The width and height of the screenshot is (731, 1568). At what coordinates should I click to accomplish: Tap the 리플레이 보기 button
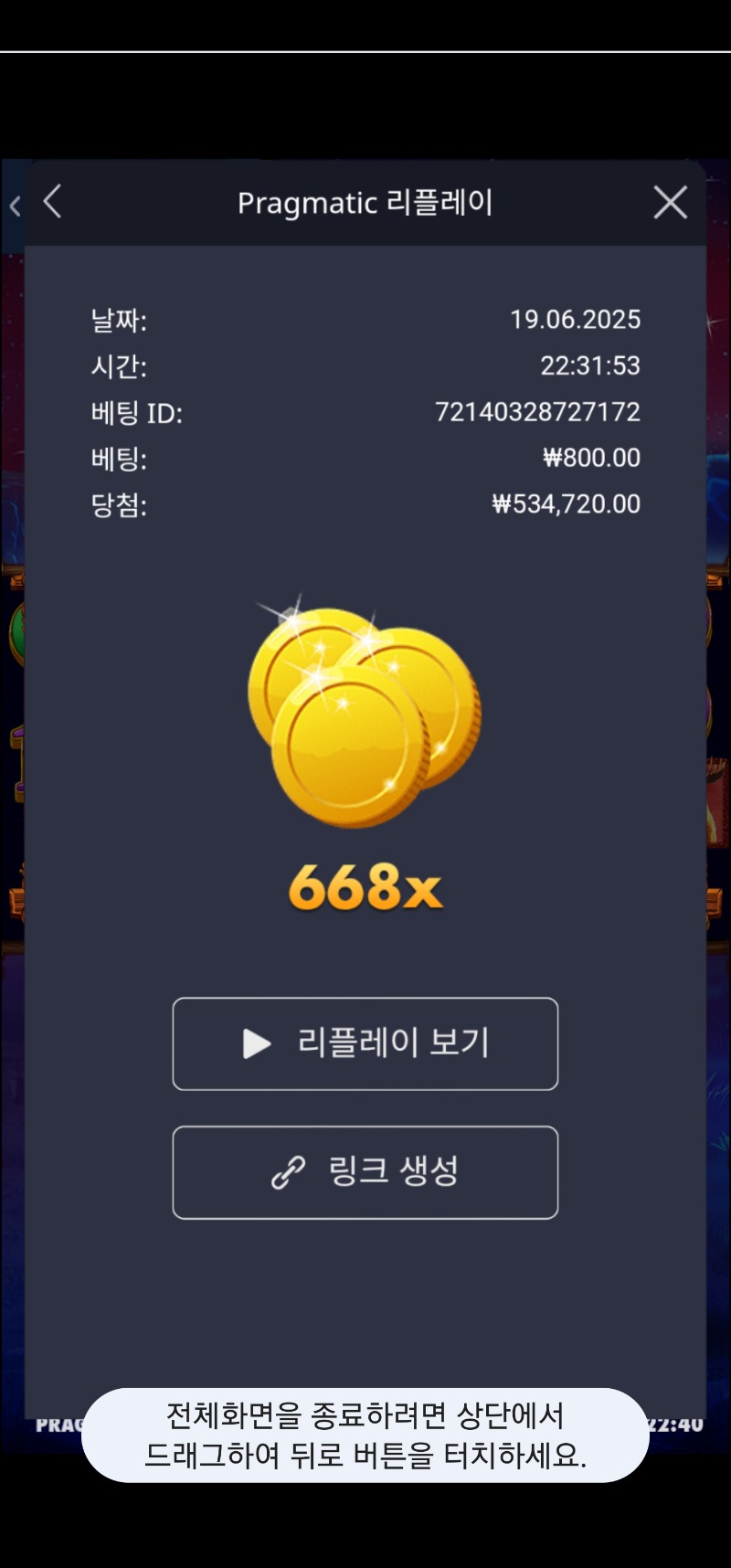coord(365,1044)
